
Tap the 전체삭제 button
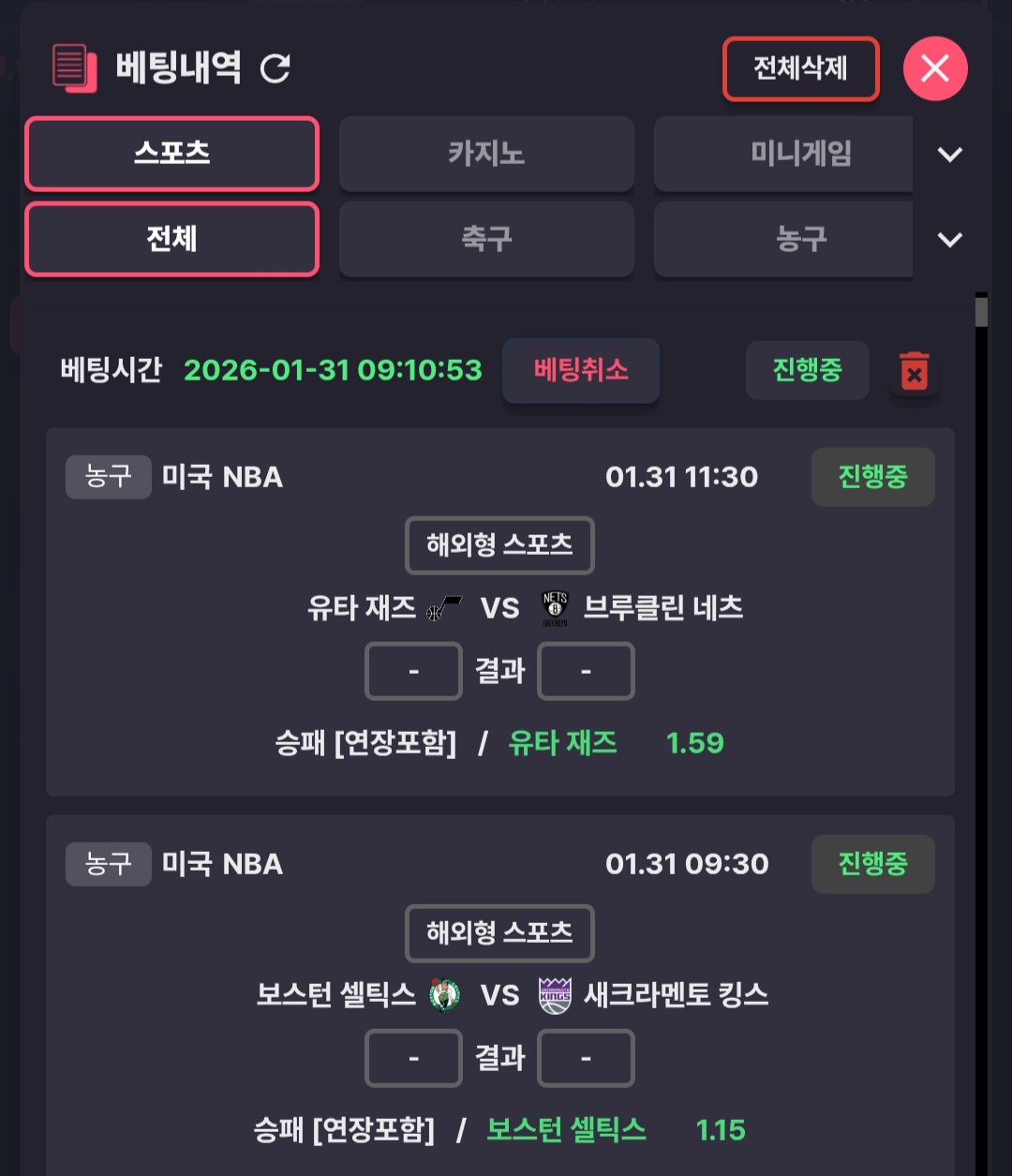pos(800,68)
